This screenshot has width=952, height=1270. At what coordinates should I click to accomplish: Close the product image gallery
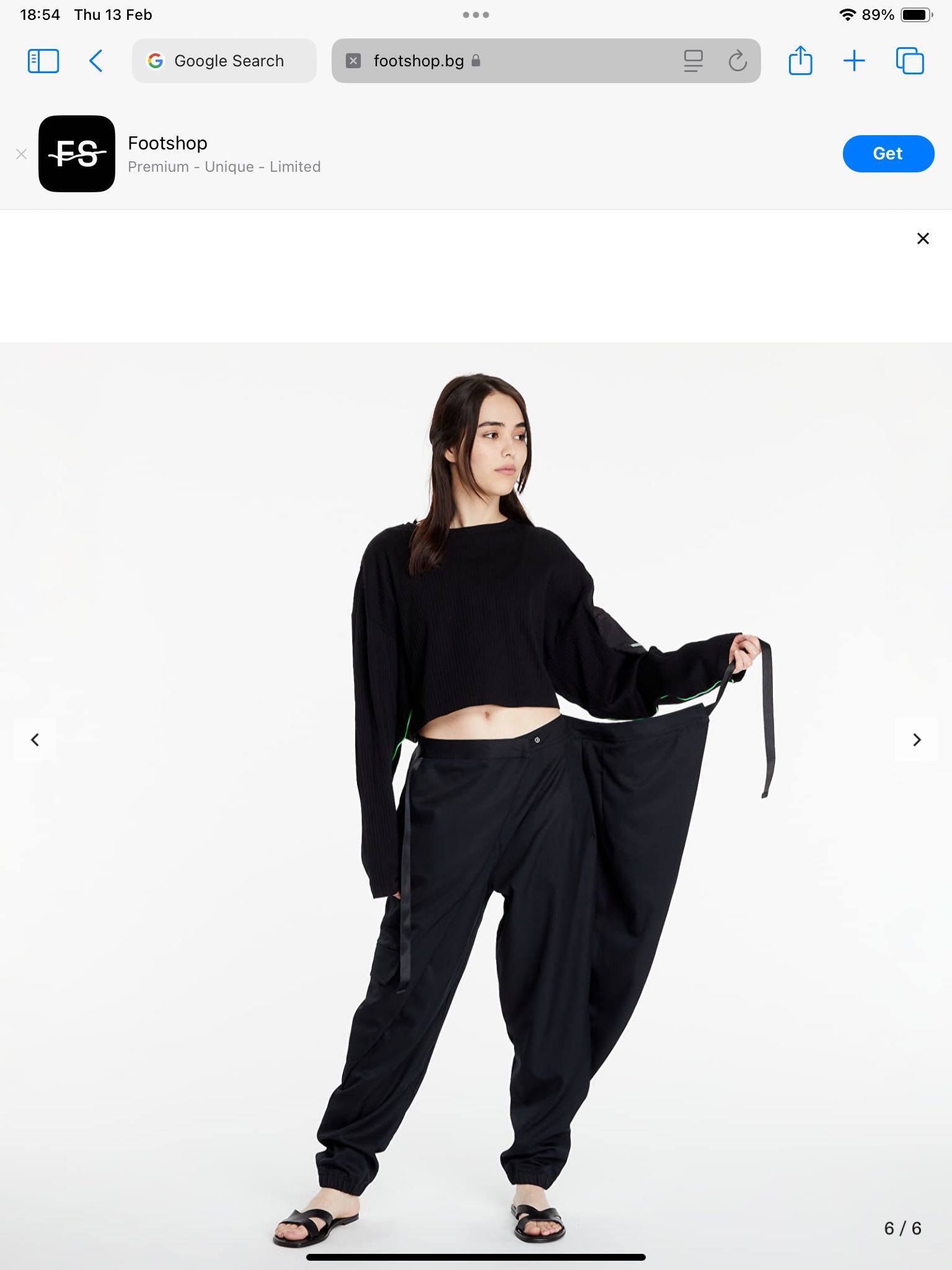tap(923, 239)
